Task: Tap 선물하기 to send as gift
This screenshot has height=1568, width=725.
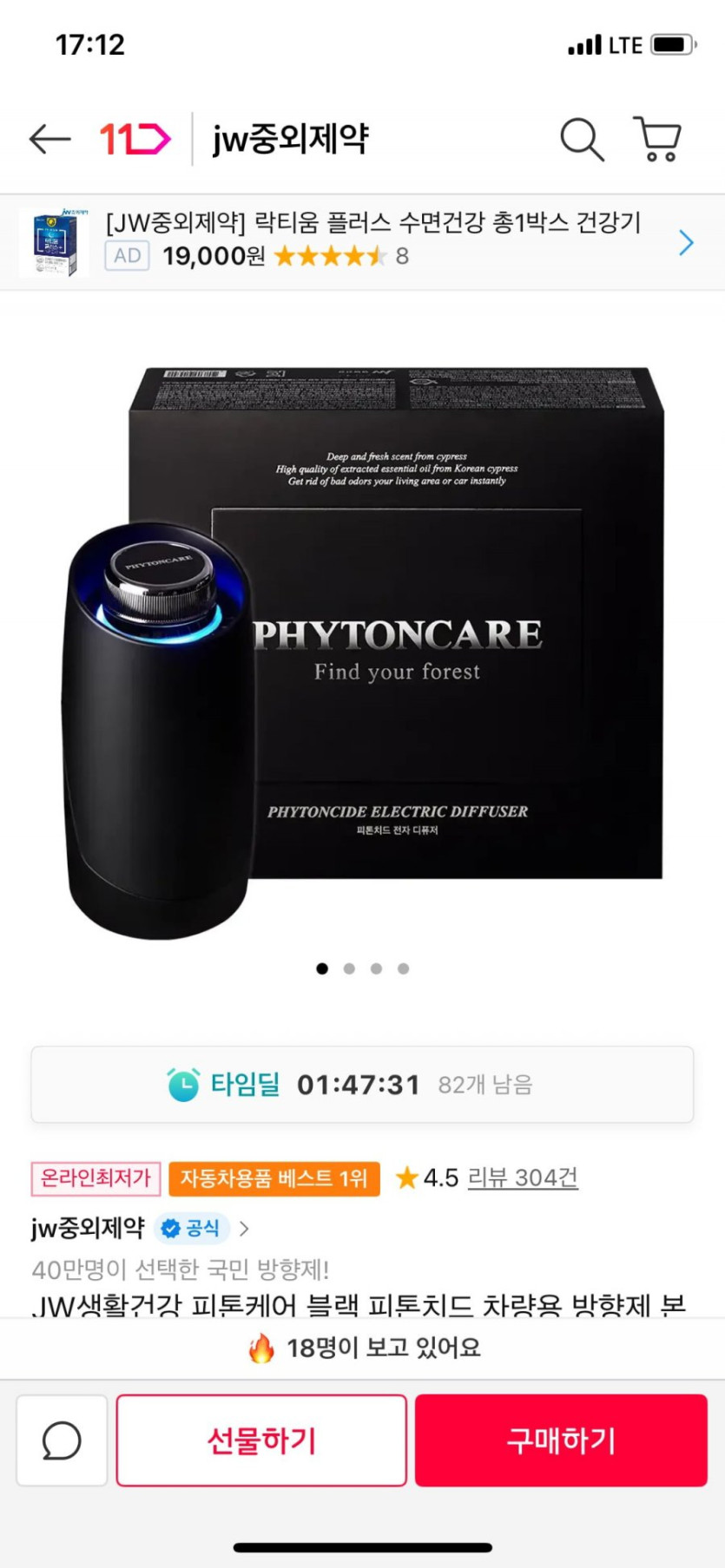Action: [x=261, y=1440]
